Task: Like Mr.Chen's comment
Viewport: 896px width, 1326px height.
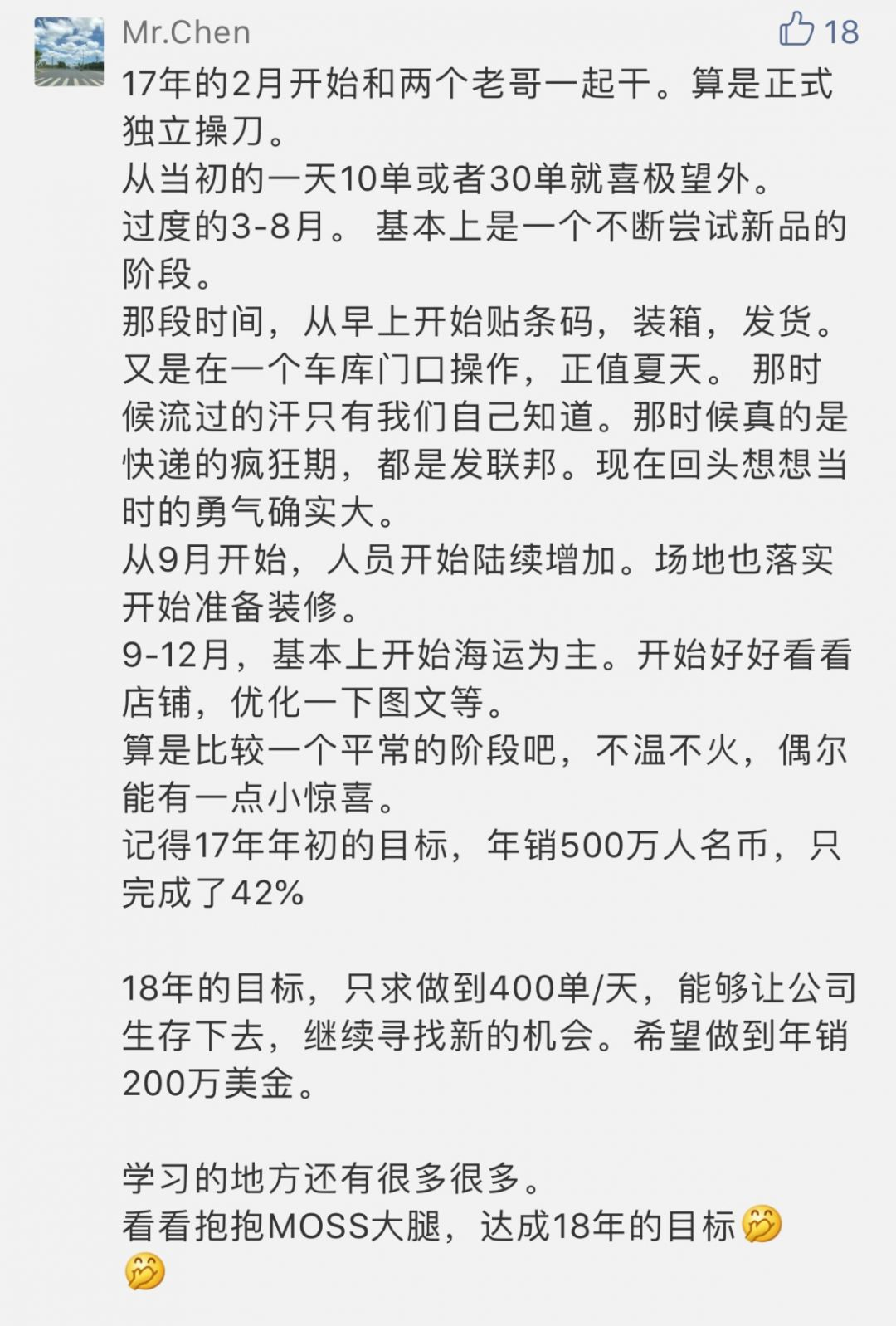Action: coord(797,31)
